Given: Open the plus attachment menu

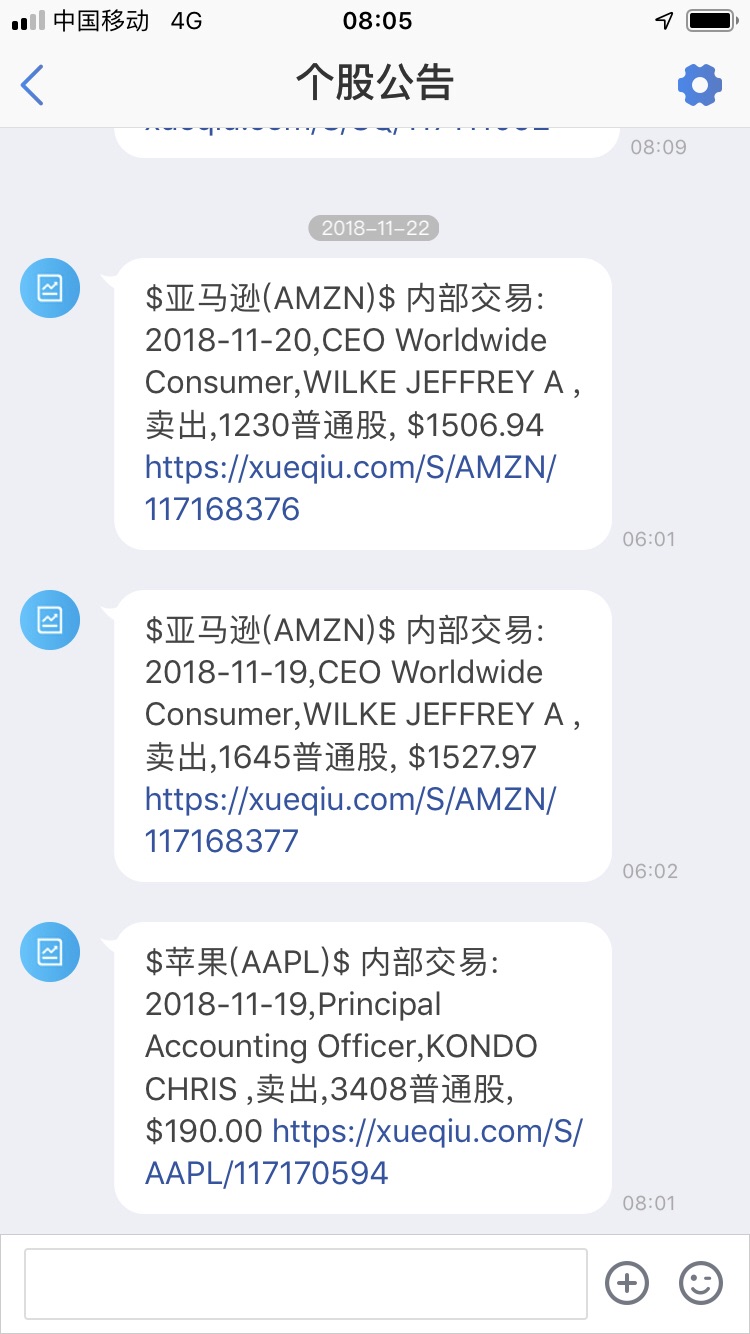Looking at the screenshot, I should [x=627, y=1283].
